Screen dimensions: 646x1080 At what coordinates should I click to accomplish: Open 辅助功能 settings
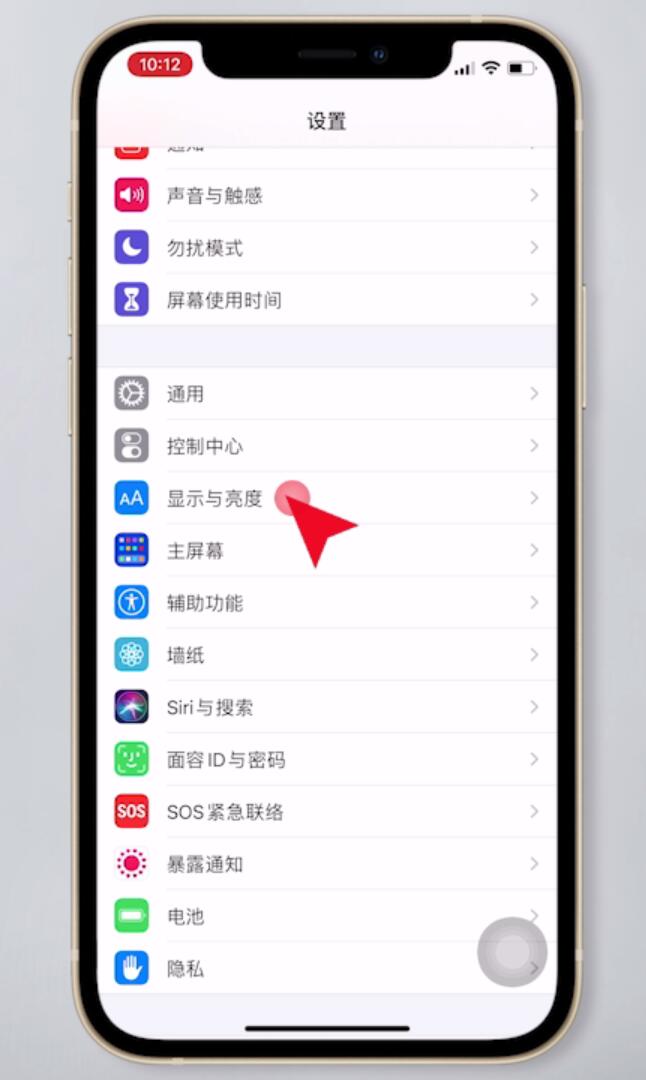[327, 603]
